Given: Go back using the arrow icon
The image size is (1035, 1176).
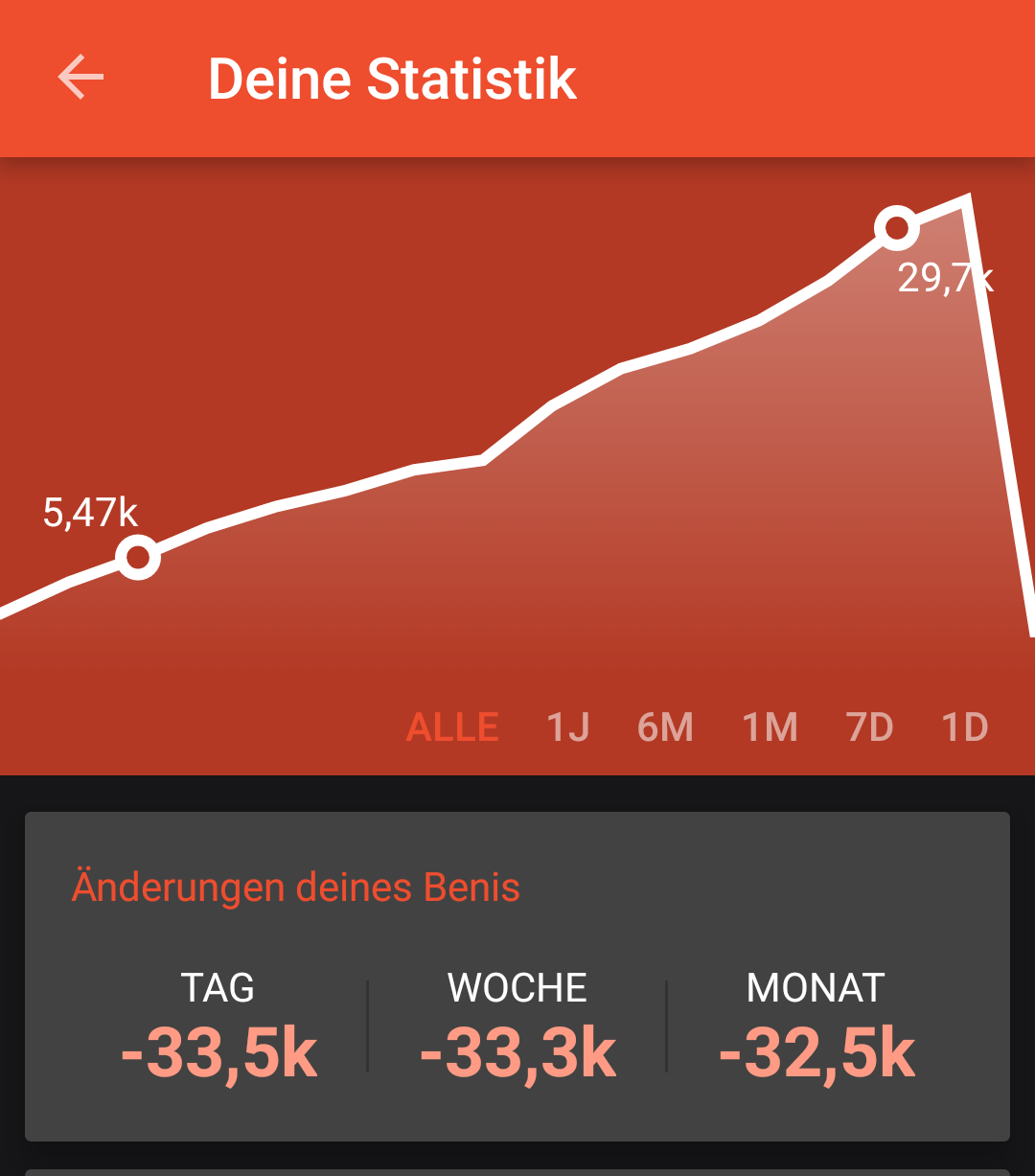Looking at the screenshot, I should [80, 78].
